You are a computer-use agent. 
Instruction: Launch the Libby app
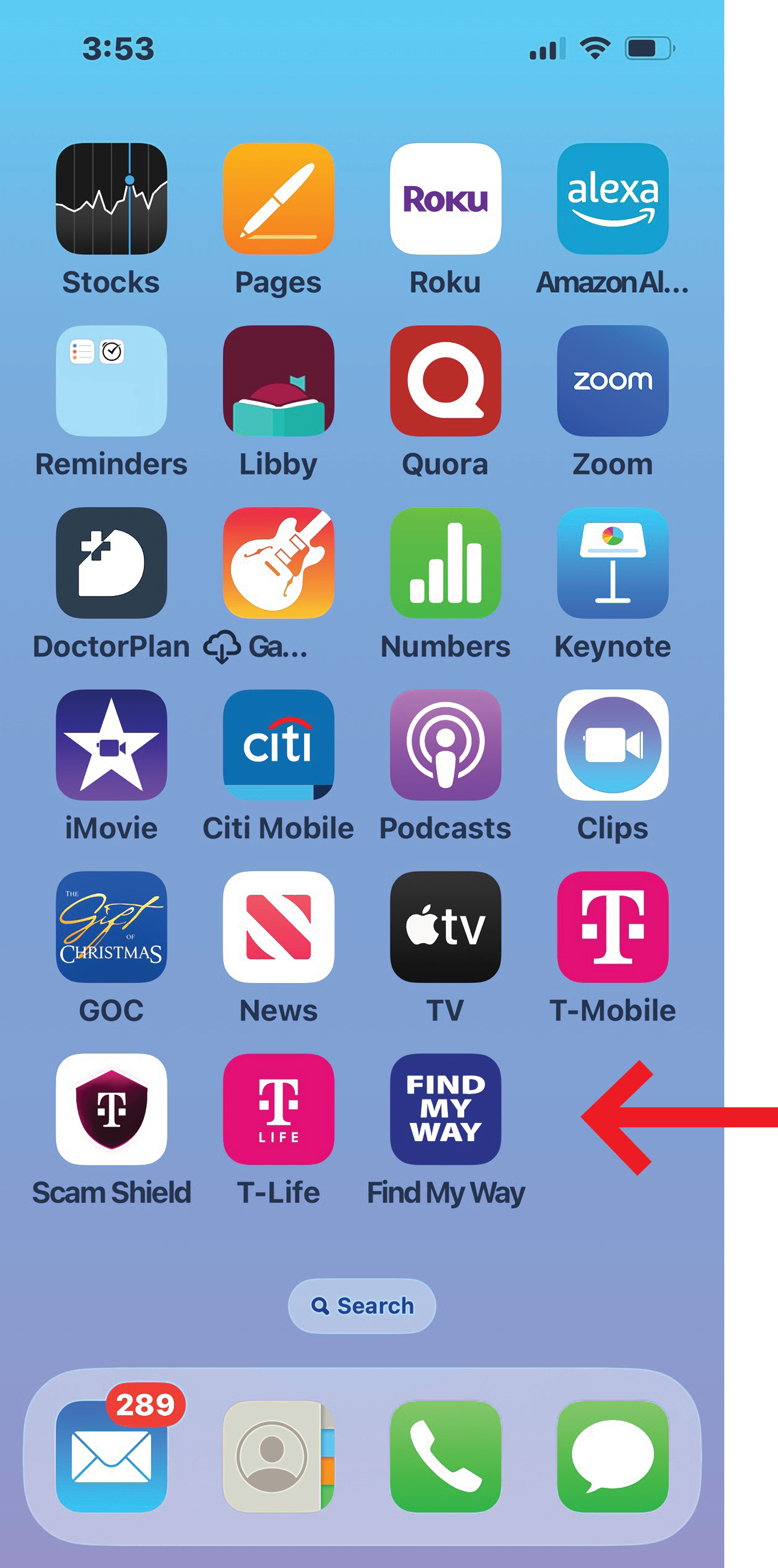click(279, 381)
